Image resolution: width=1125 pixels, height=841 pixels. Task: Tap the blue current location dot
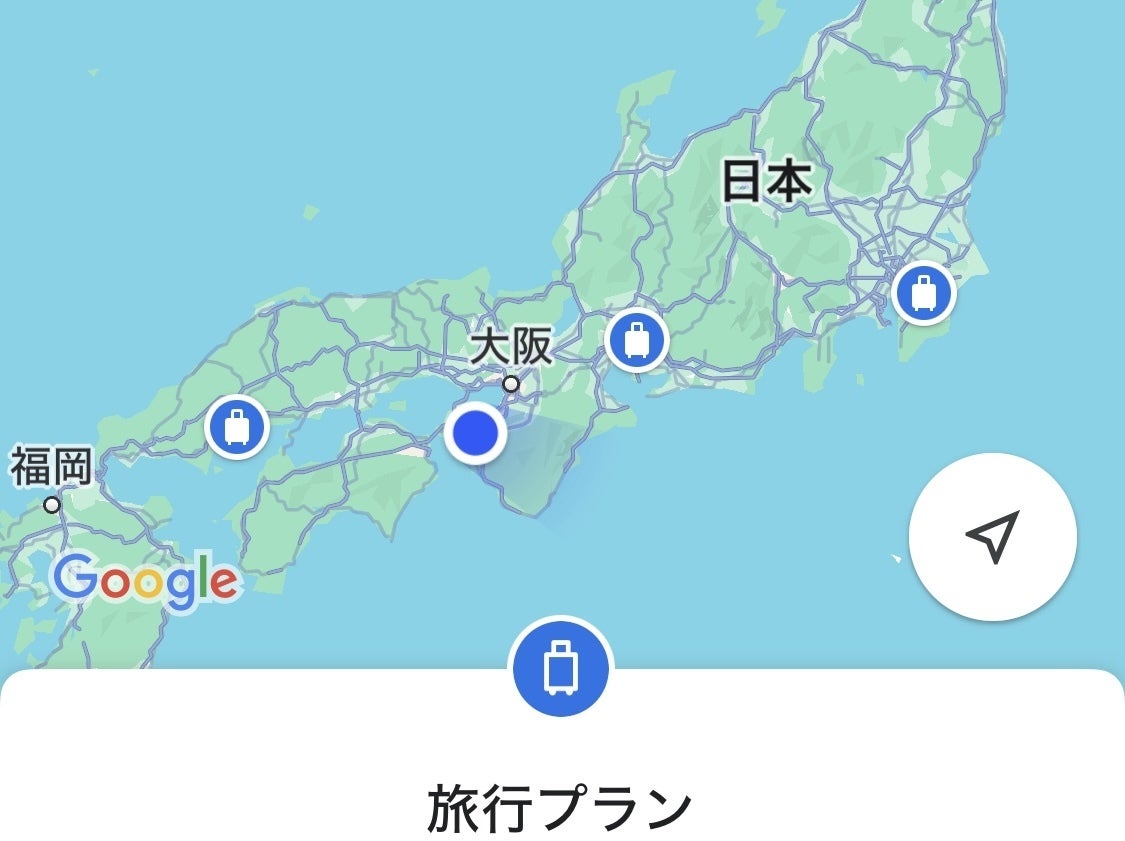(x=475, y=433)
